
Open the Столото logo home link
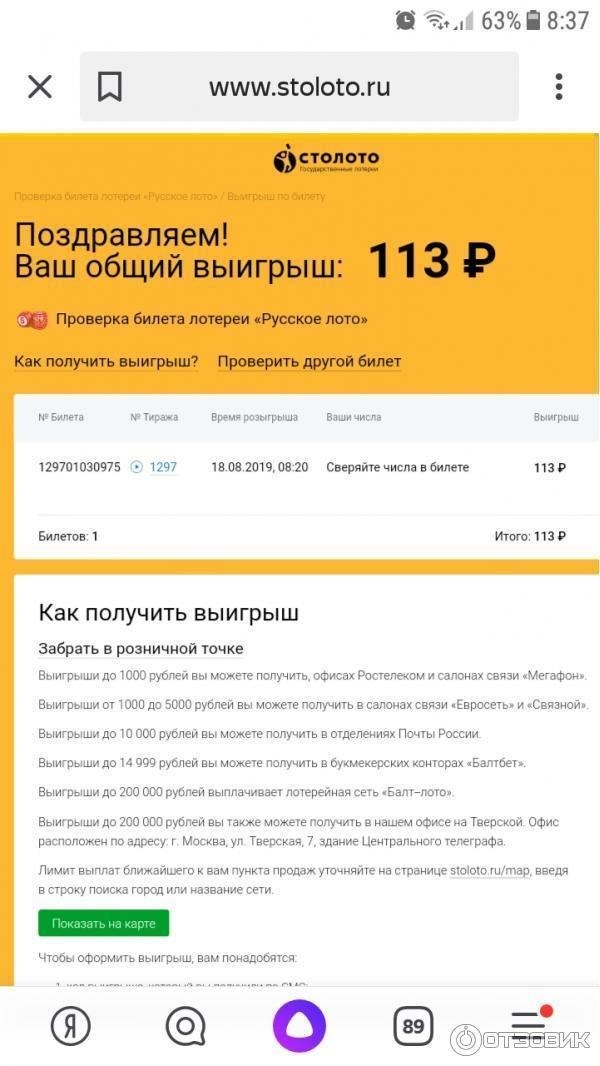point(326,159)
